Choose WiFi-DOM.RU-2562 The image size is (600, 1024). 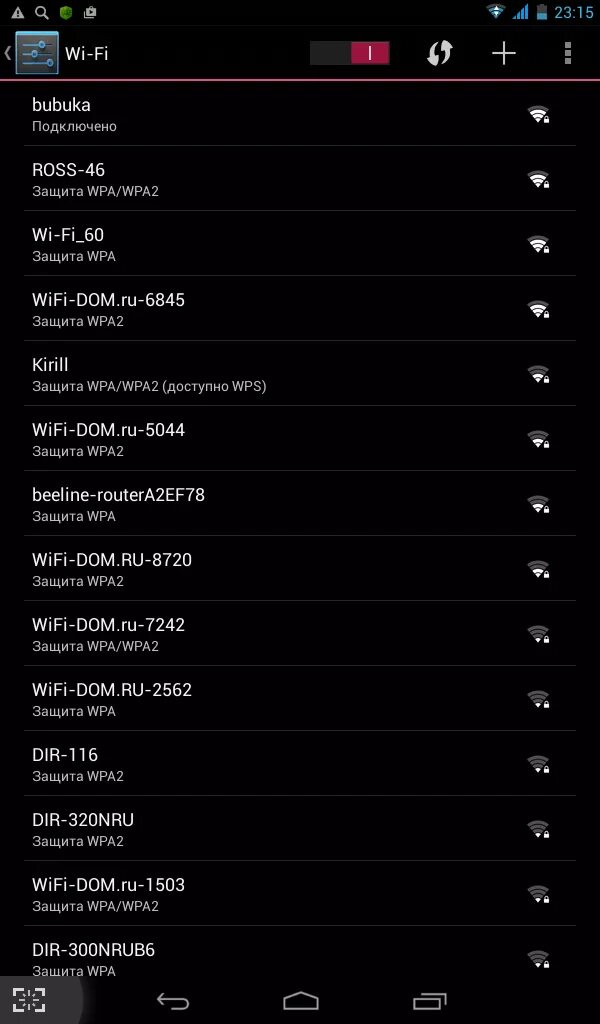click(x=300, y=698)
